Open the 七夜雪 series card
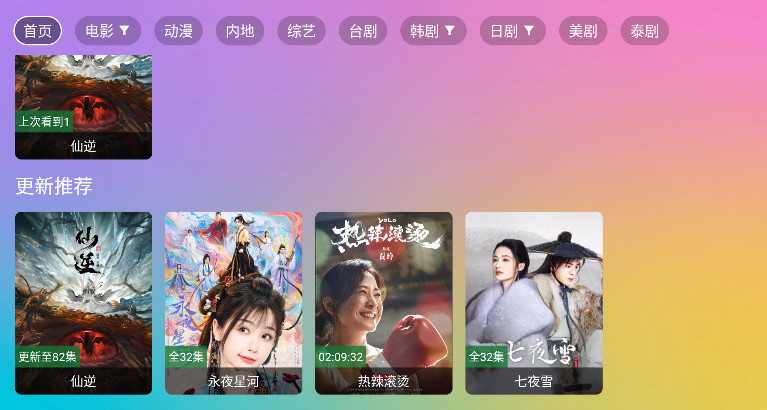The height and width of the screenshot is (410, 767). click(x=533, y=302)
